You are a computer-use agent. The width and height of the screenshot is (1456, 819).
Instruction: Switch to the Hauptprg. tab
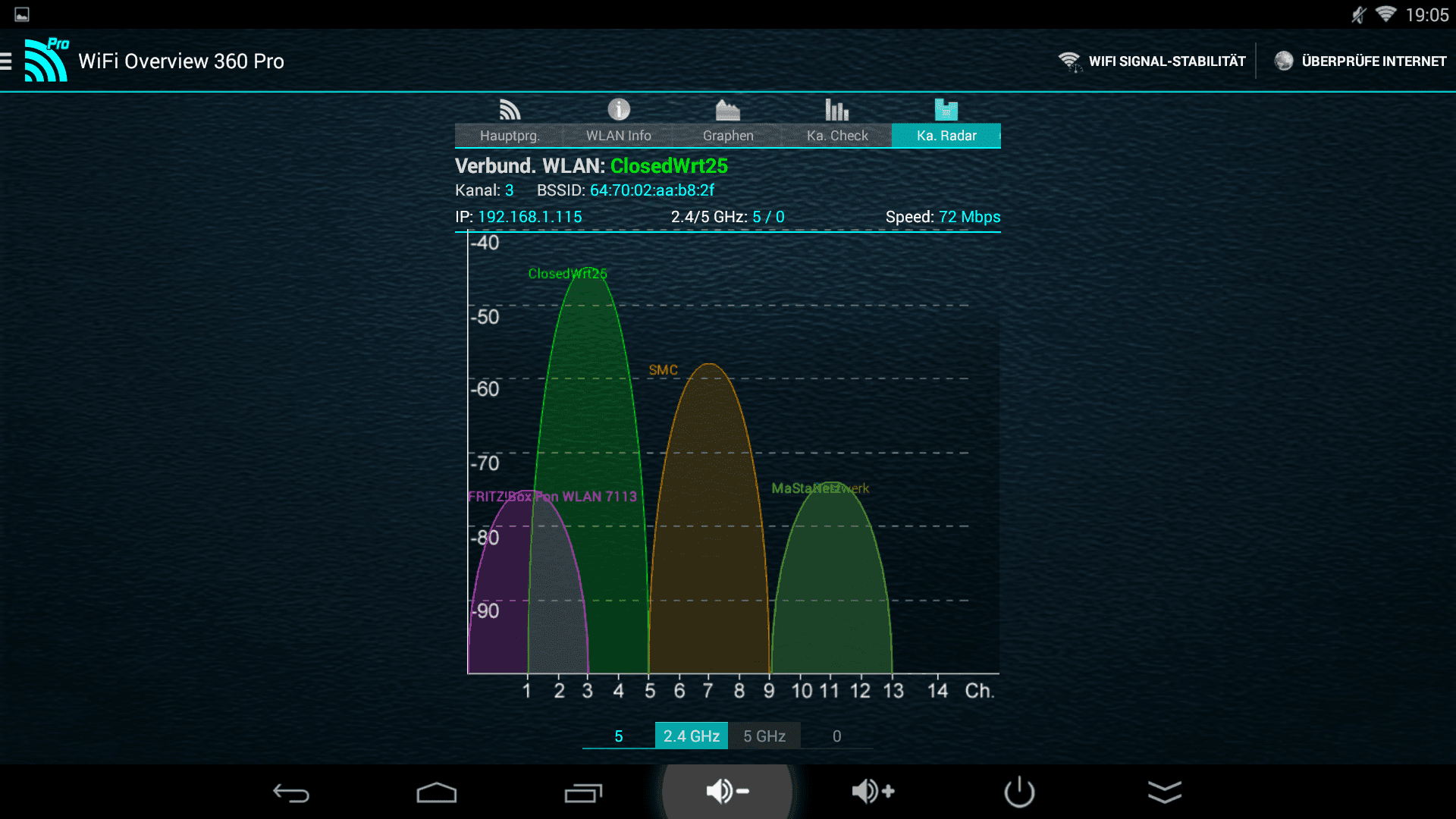tap(510, 123)
